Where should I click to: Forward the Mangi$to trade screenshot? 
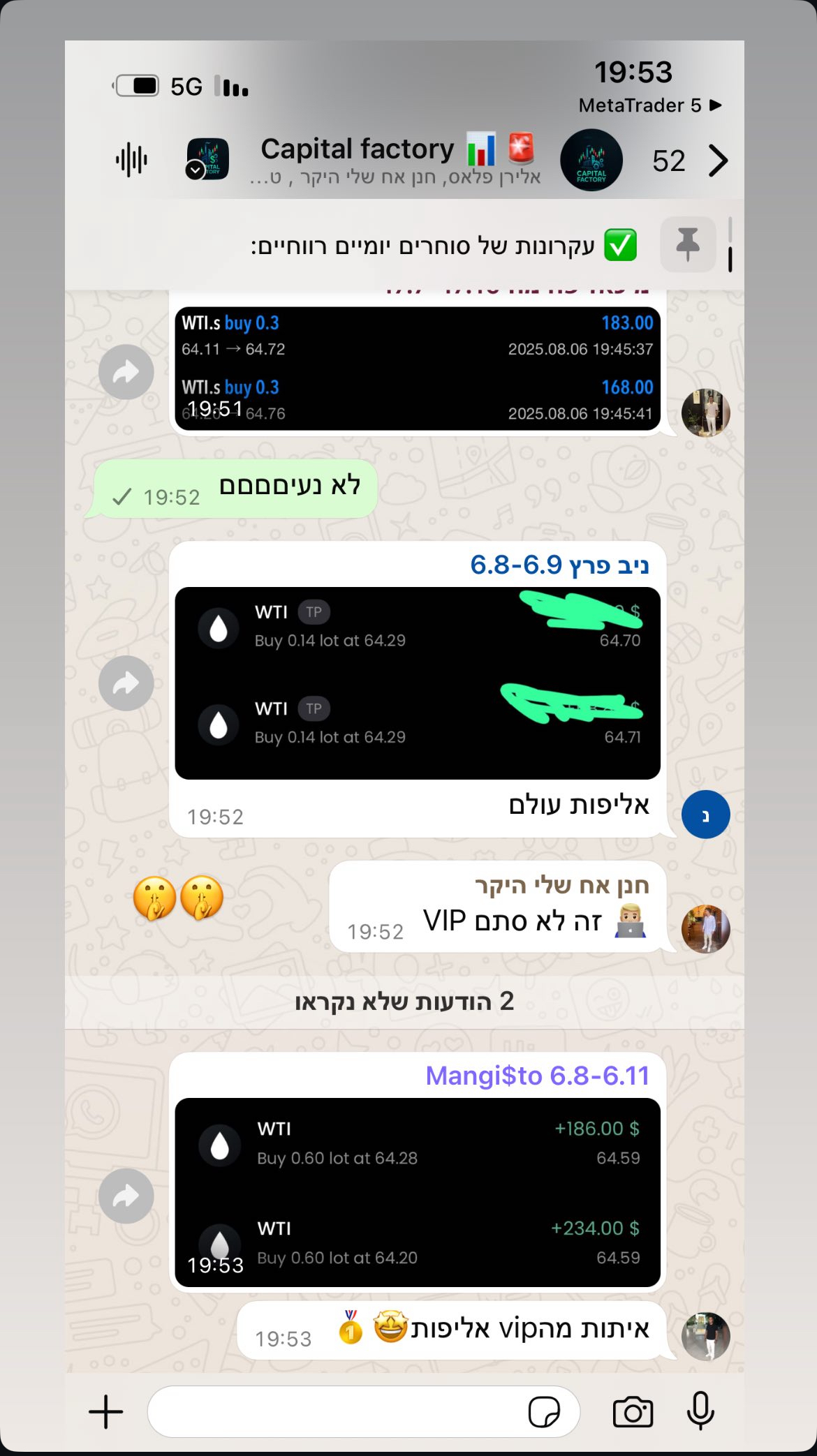[126, 1196]
